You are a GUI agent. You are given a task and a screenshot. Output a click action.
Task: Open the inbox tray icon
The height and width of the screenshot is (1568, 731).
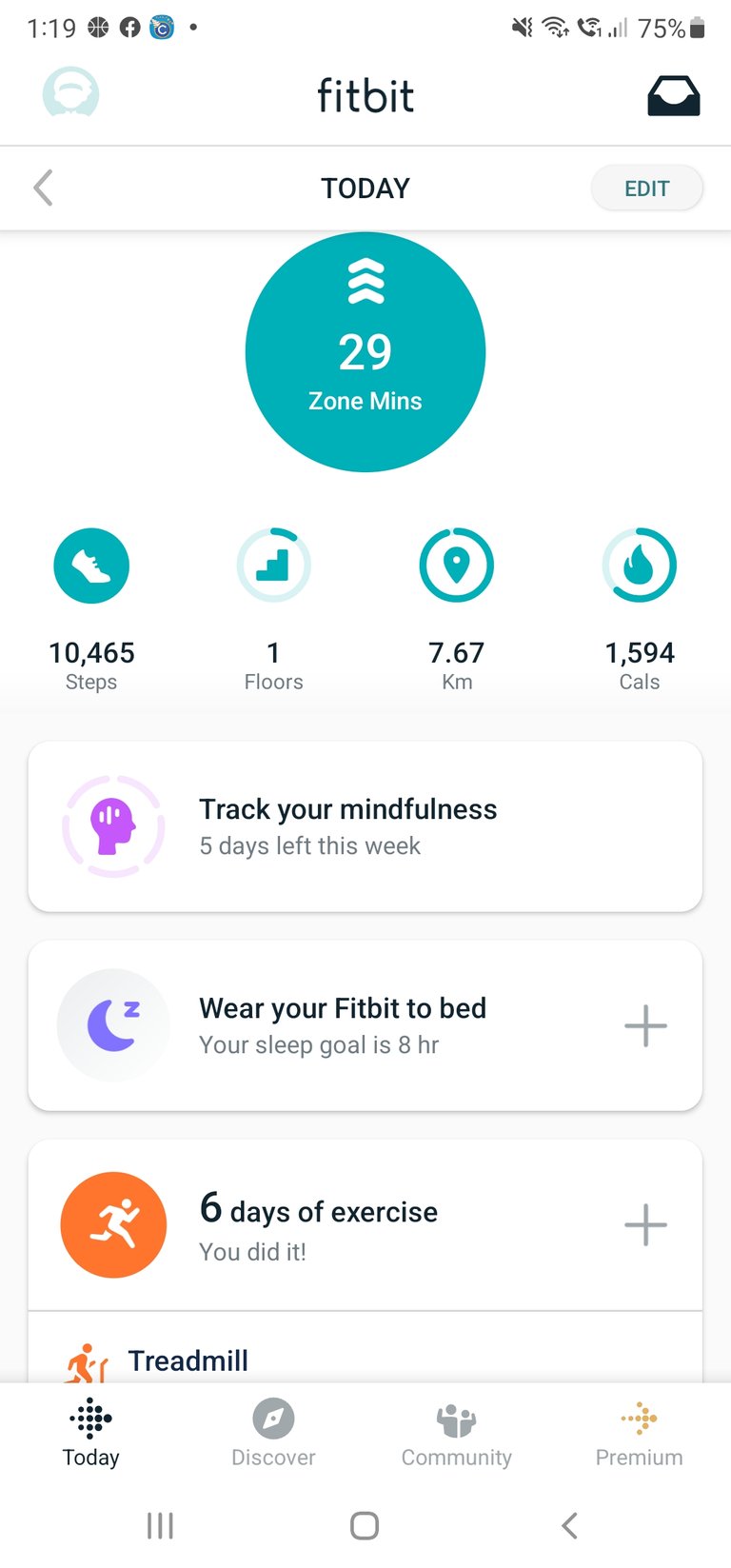click(x=673, y=95)
